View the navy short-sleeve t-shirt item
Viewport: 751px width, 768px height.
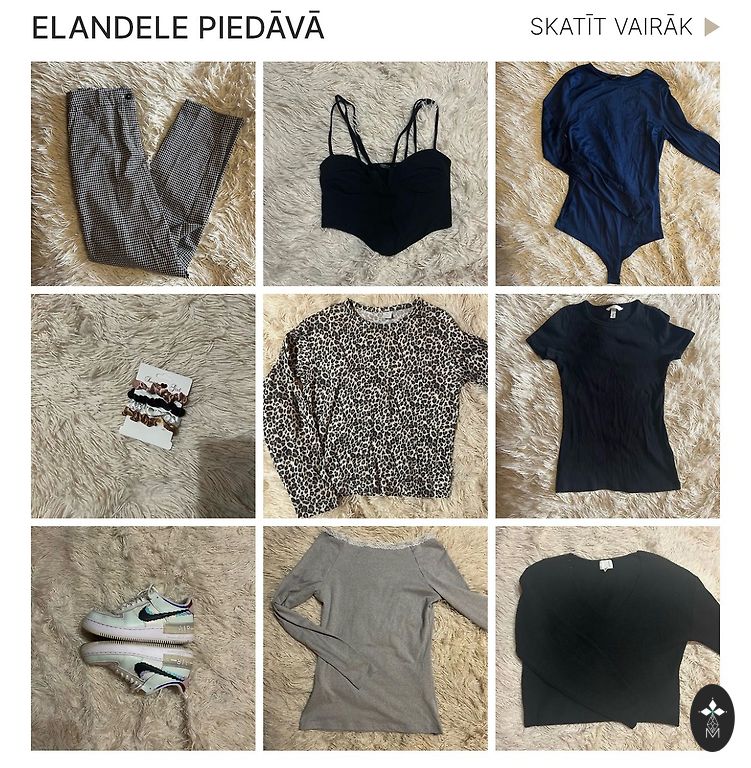click(x=607, y=406)
